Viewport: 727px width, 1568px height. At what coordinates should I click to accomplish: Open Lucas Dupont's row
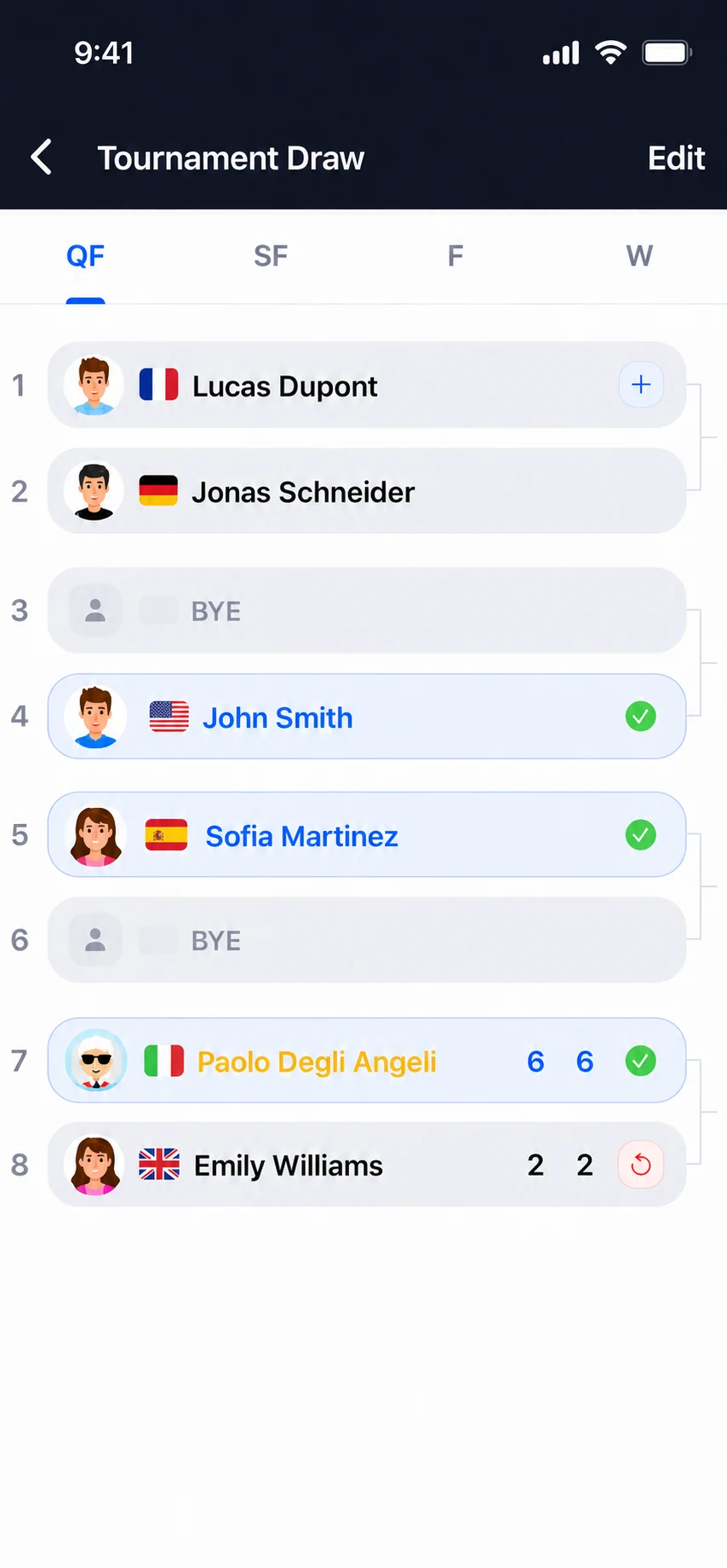[367, 385]
